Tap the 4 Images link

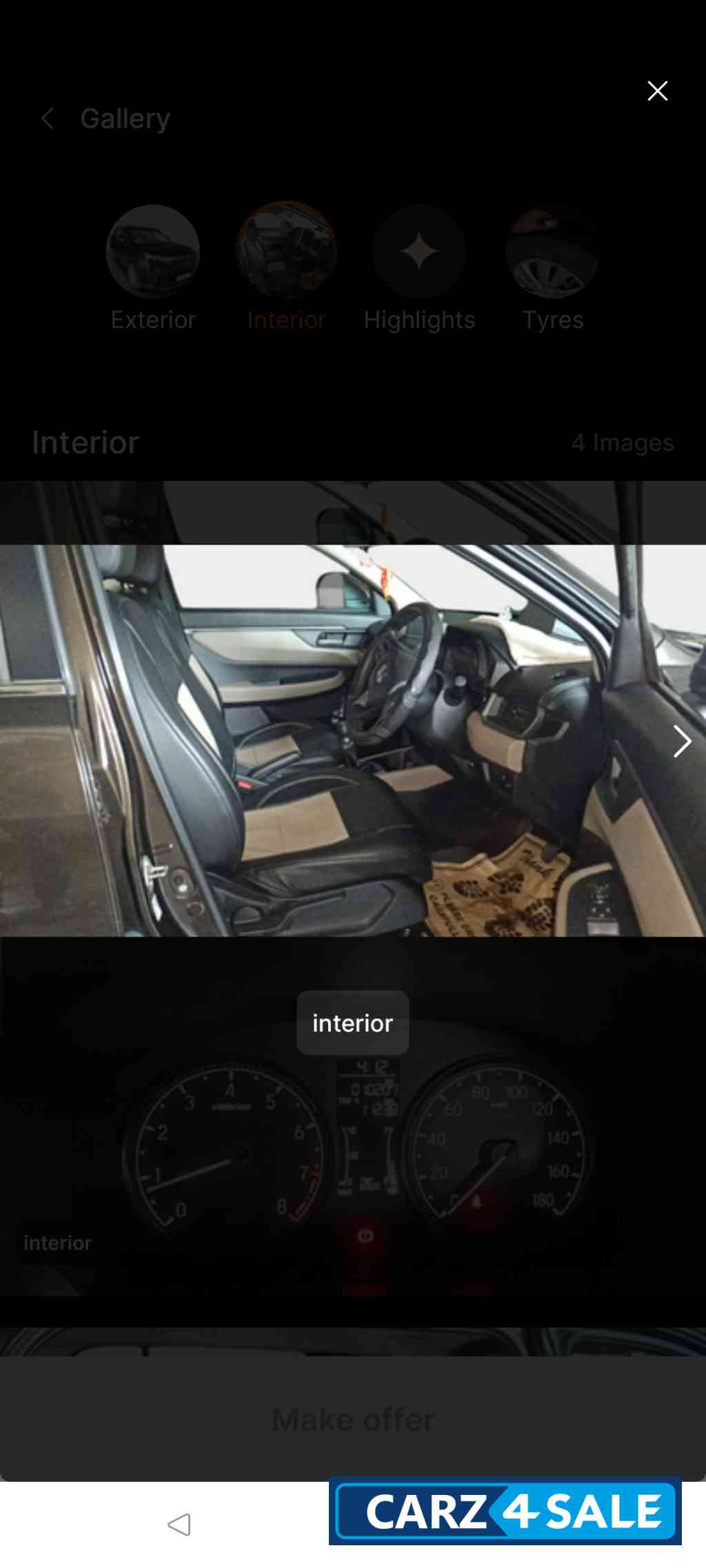pyautogui.click(x=623, y=442)
